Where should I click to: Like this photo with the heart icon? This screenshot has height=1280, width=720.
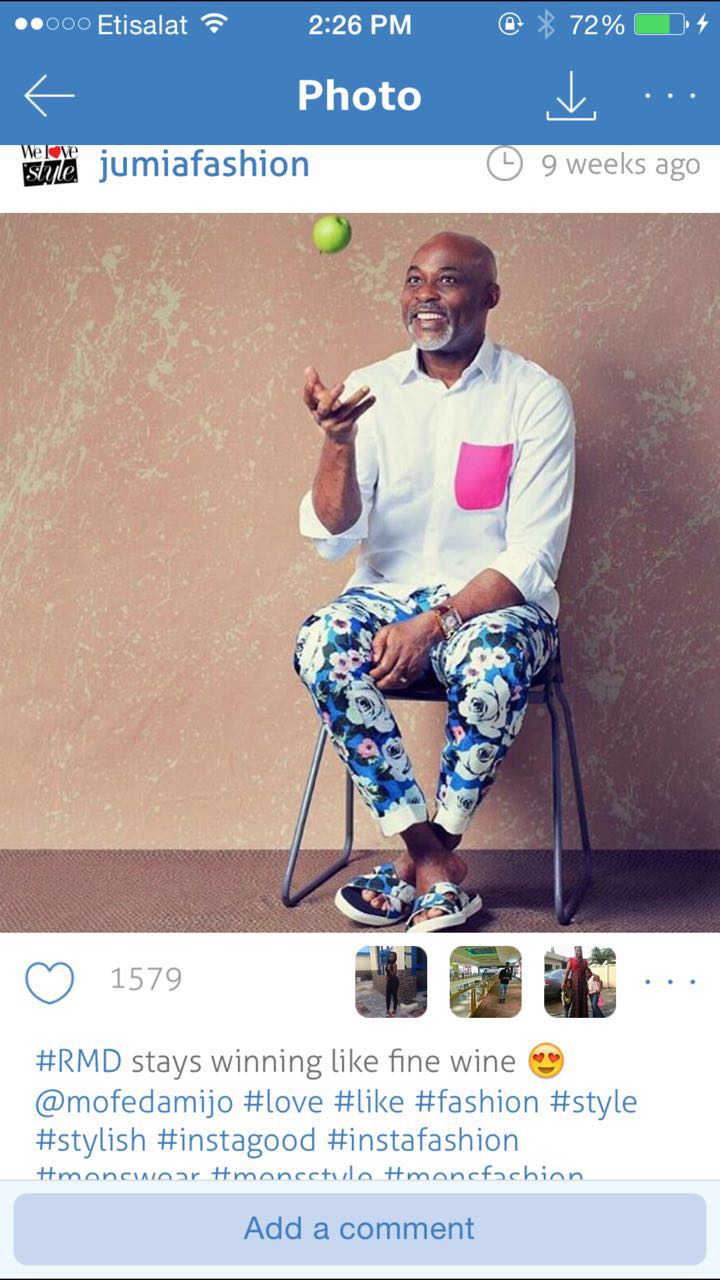tap(50, 982)
